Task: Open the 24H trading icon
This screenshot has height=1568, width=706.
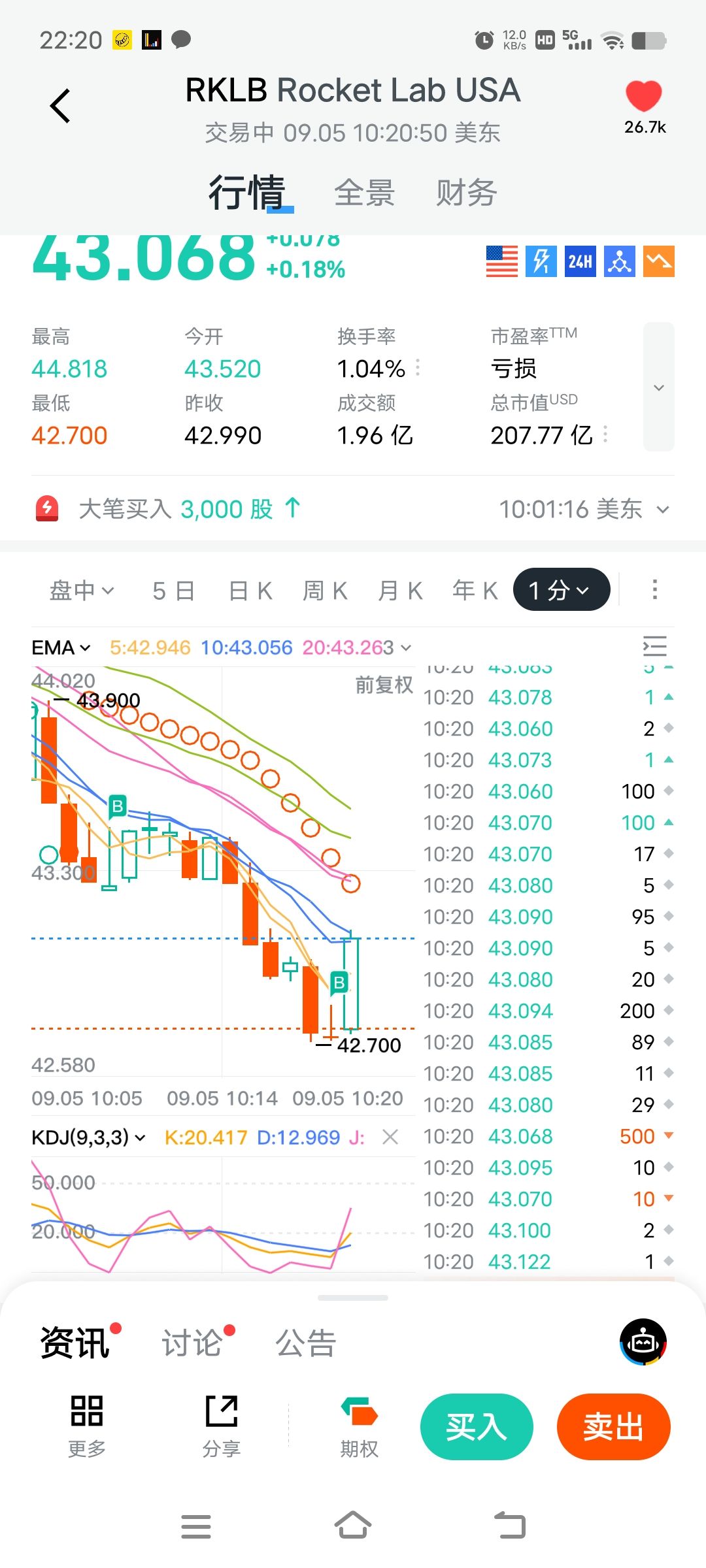Action: (x=580, y=262)
